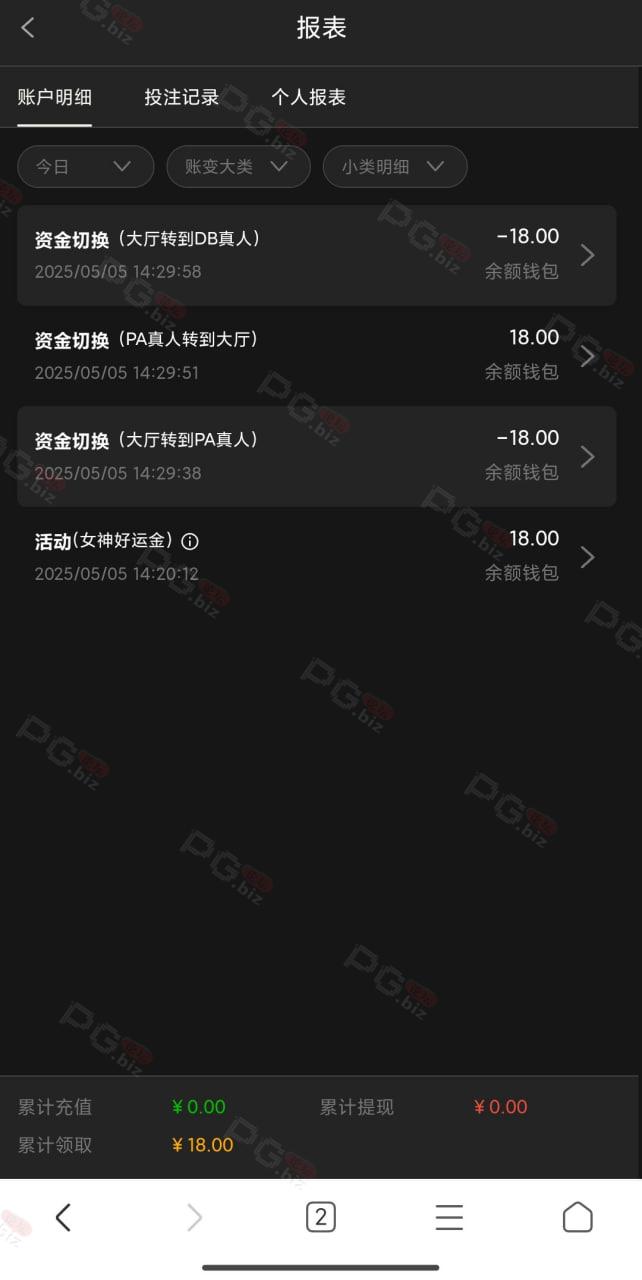This screenshot has height=1280, width=642.
Task: Switch to the 个人报表 tab
Action: coord(308,97)
